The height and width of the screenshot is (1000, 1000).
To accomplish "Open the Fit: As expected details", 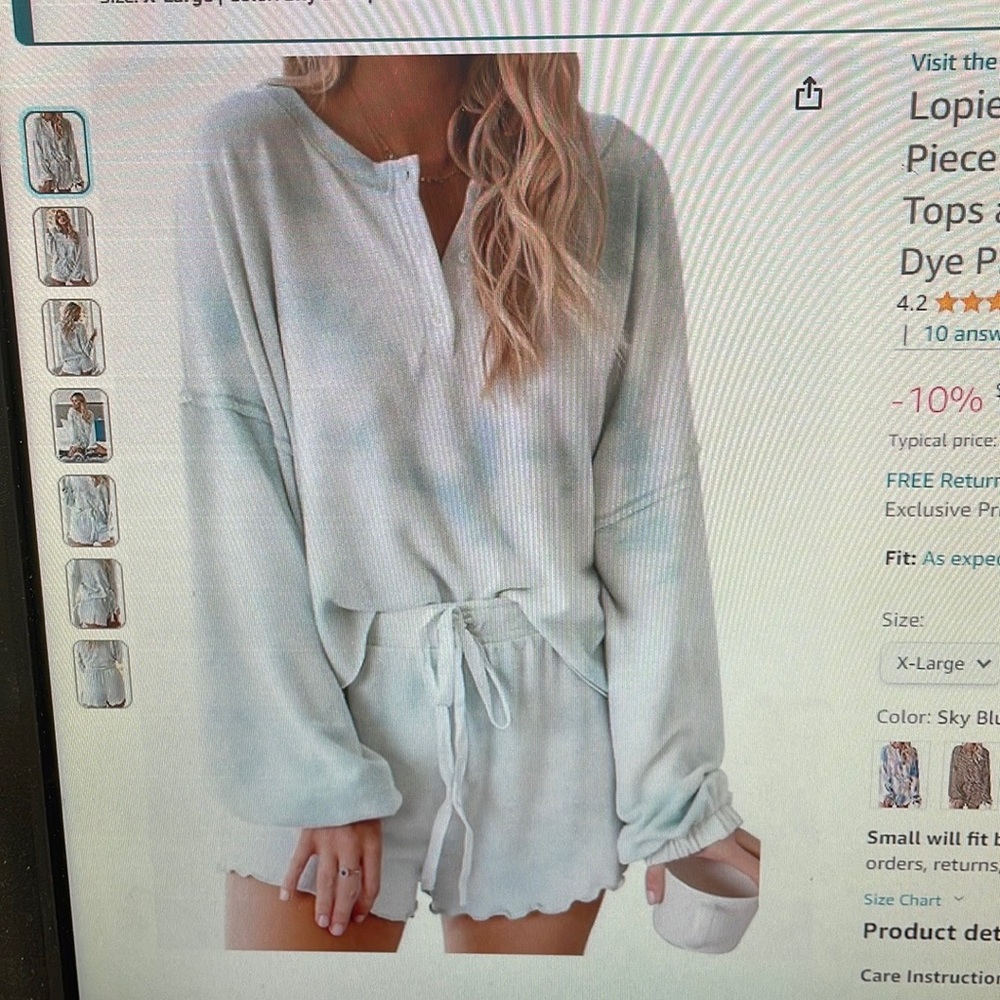I will point(960,558).
